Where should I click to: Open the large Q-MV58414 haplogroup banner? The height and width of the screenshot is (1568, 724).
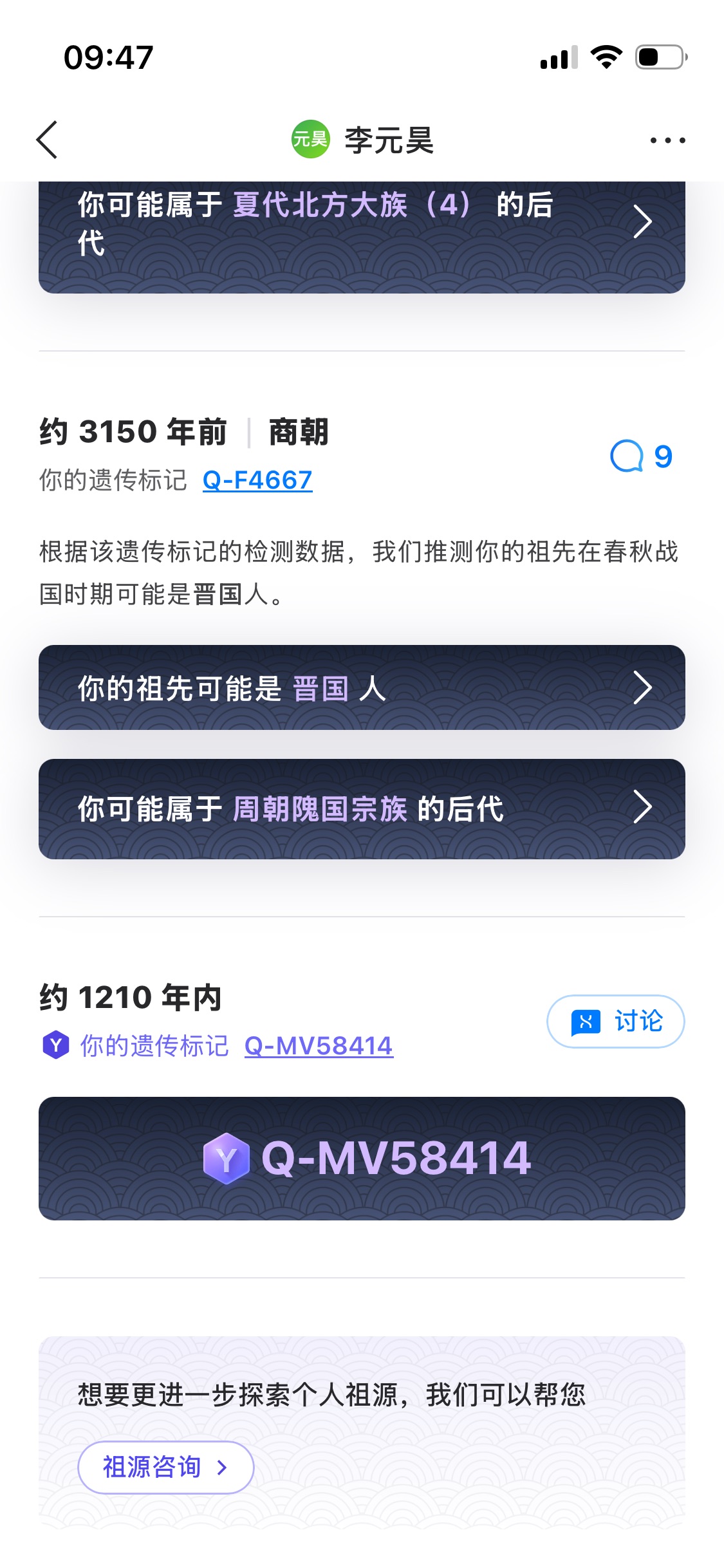pyautogui.click(x=362, y=1158)
